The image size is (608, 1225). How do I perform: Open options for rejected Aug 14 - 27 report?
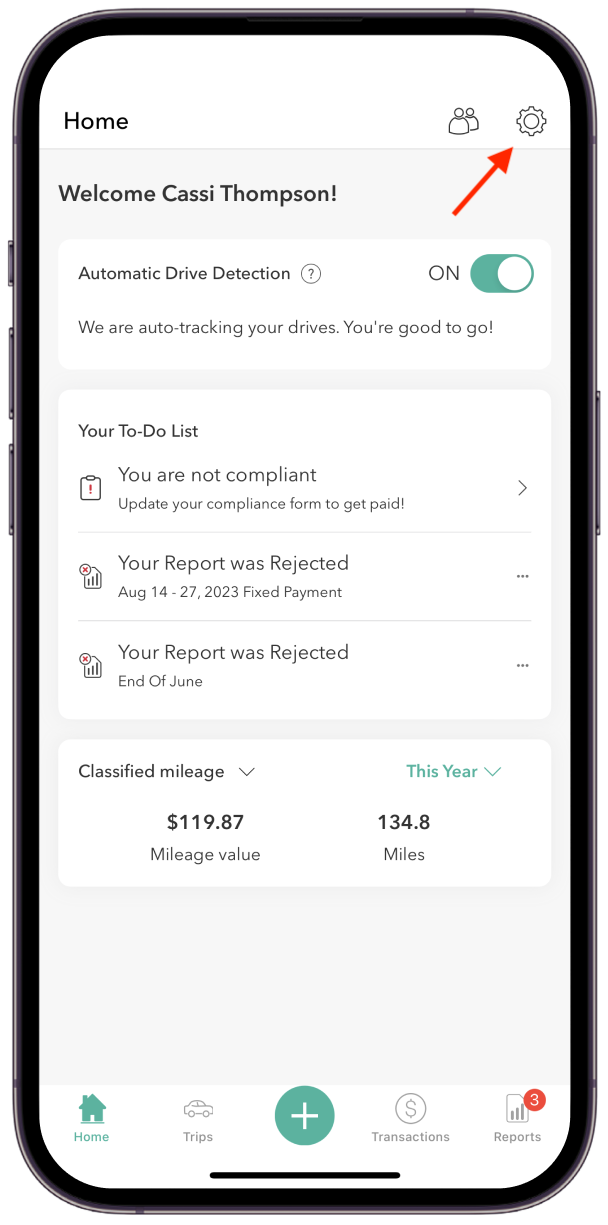pos(522,577)
